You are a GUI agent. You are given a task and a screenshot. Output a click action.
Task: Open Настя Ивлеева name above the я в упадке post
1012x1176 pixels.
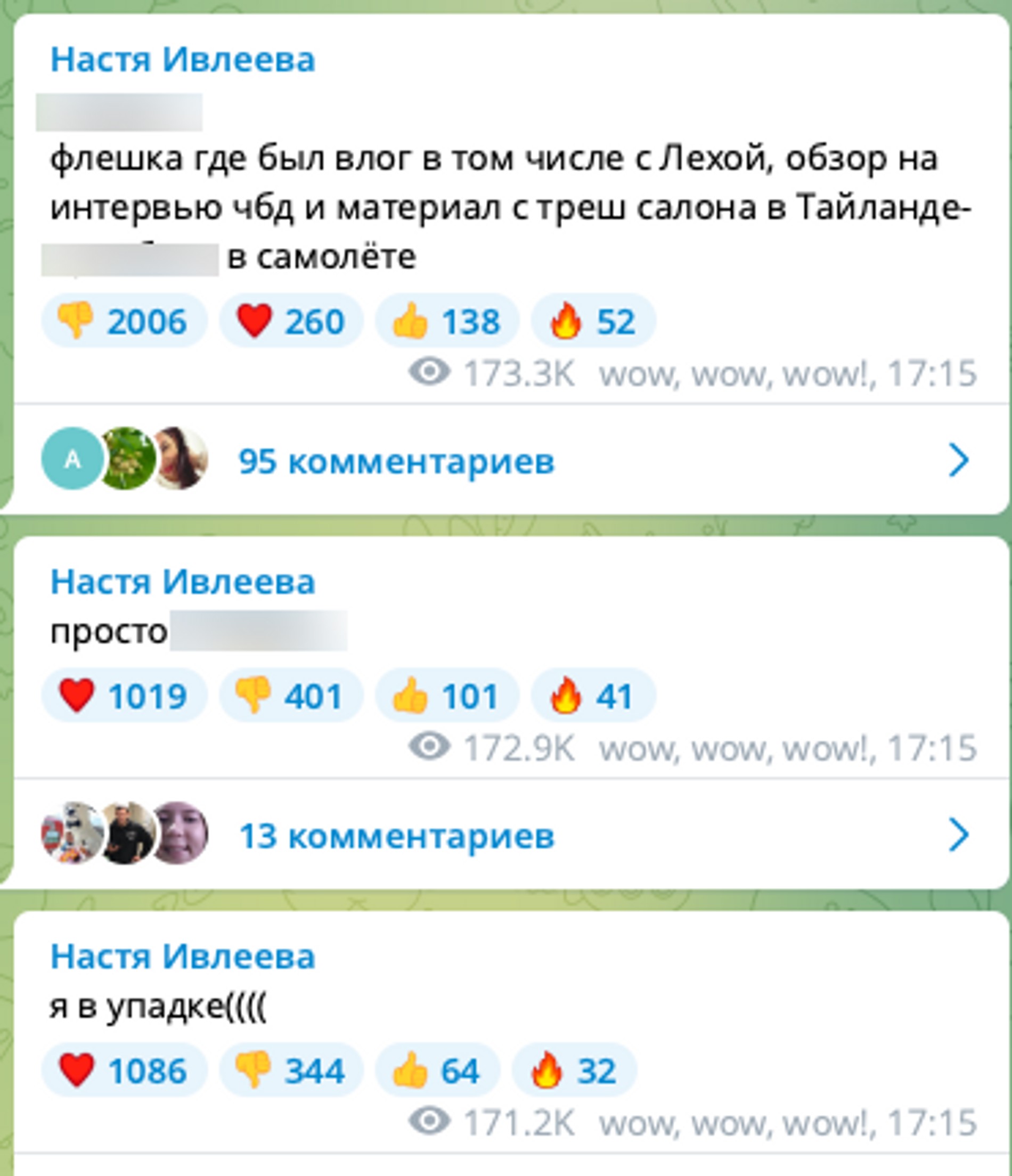[x=182, y=957]
